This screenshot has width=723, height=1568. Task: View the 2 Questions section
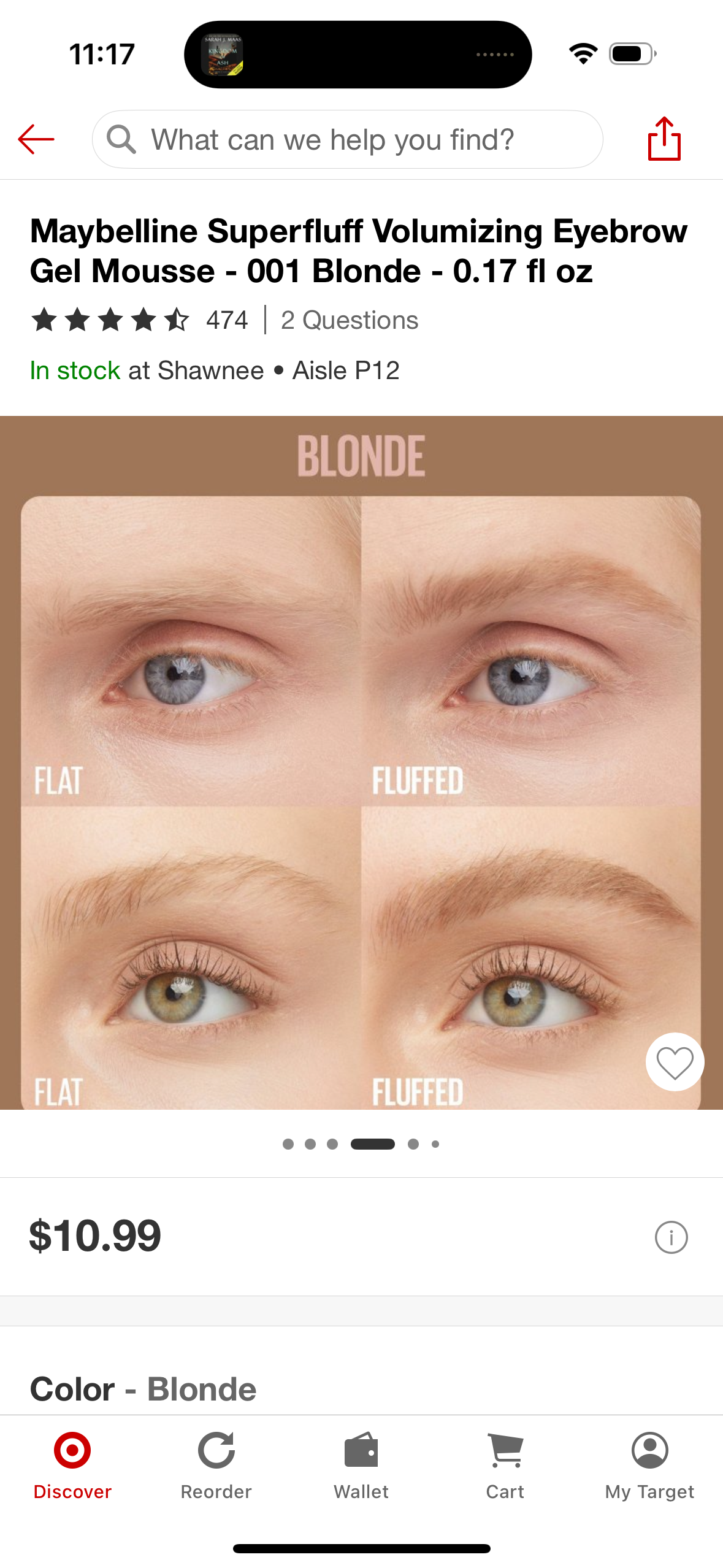[x=350, y=320]
